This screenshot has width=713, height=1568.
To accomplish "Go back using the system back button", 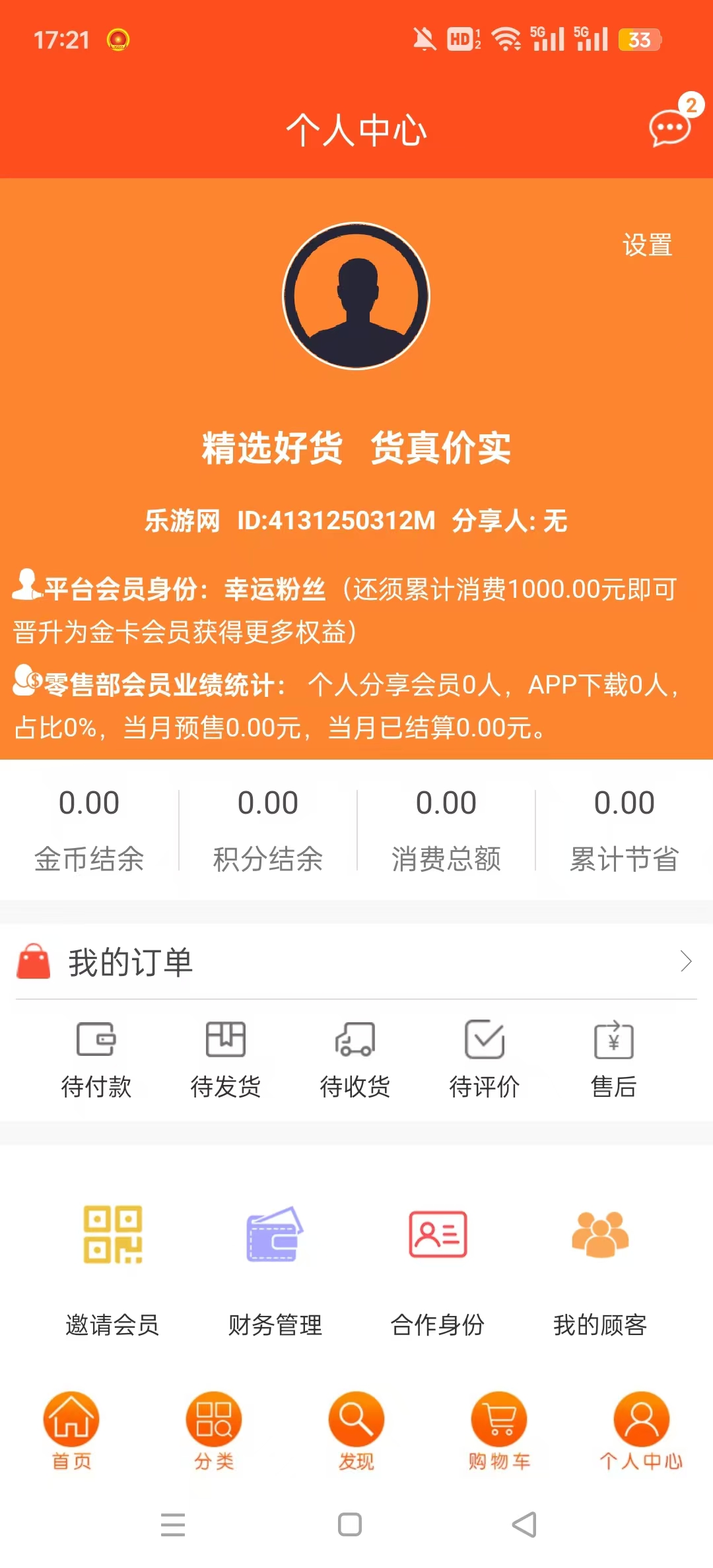I will [x=524, y=1524].
